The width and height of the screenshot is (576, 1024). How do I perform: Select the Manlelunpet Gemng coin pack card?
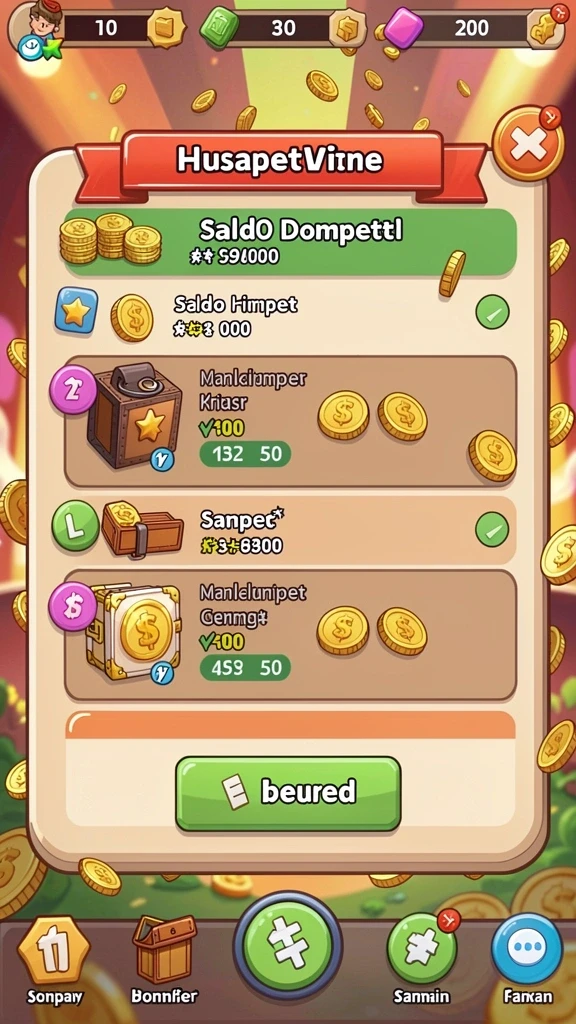pos(291,634)
